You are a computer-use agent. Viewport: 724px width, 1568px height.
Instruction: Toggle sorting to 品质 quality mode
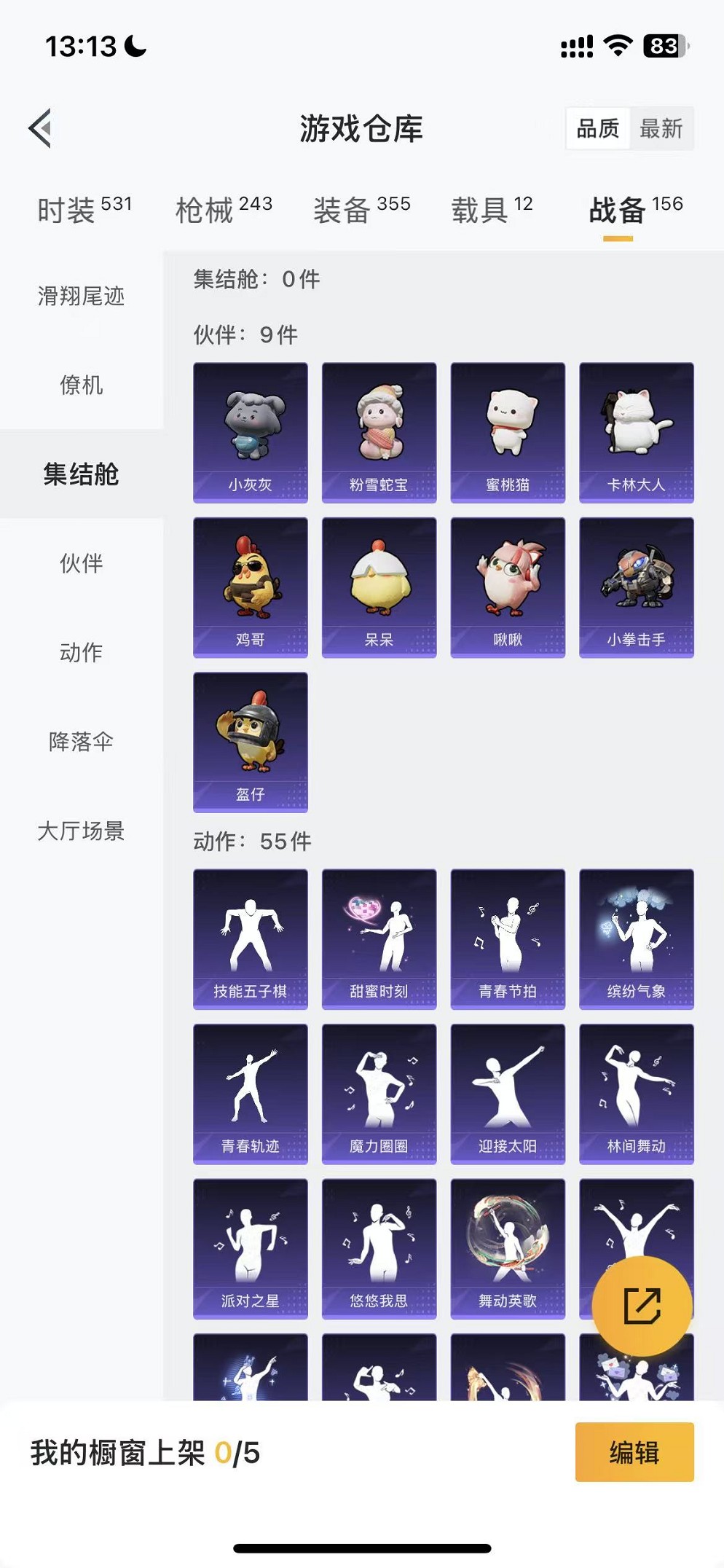(597, 129)
